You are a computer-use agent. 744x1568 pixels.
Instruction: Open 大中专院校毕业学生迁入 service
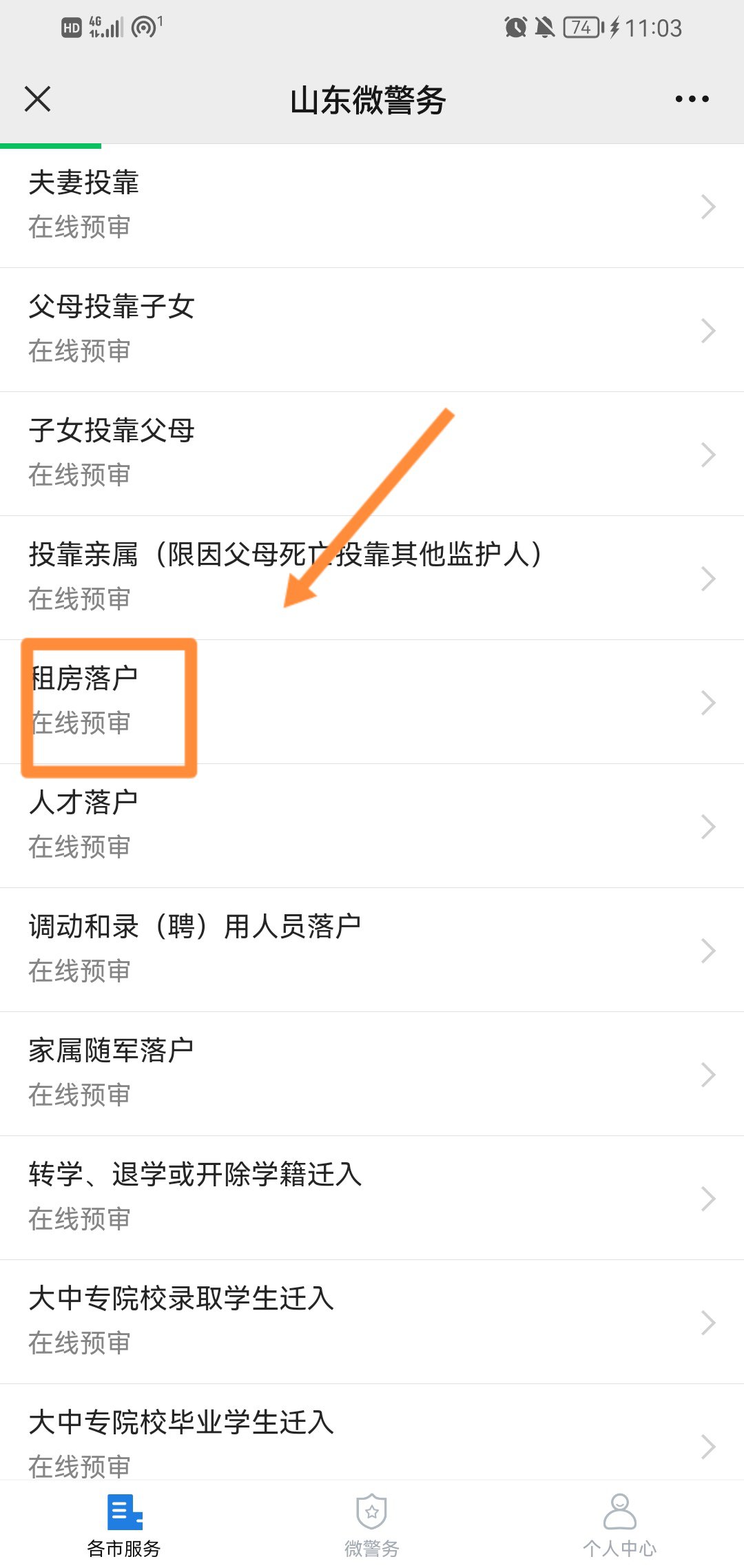click(372, 1438)
